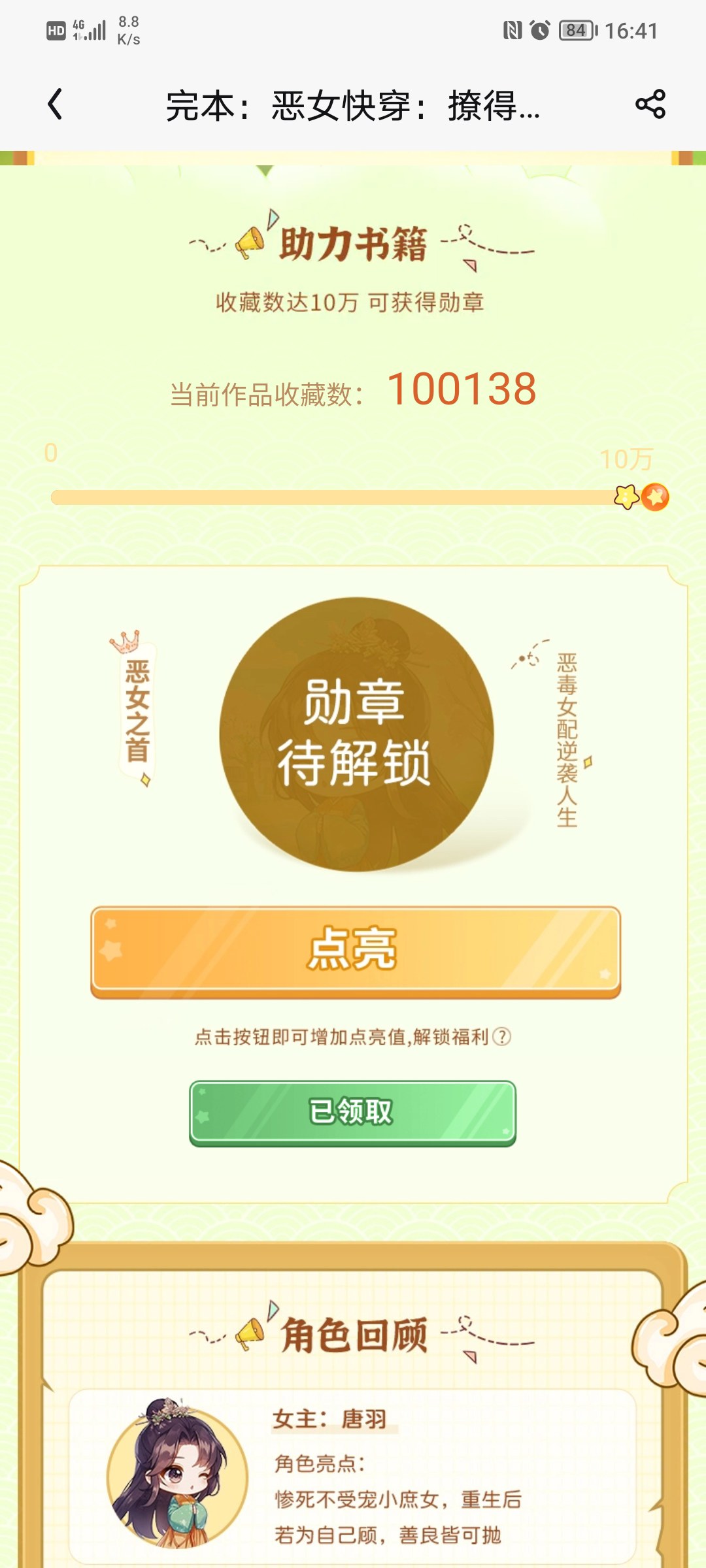
Task: Tap the 点亮 button to light up
Action: coord(356,951)
